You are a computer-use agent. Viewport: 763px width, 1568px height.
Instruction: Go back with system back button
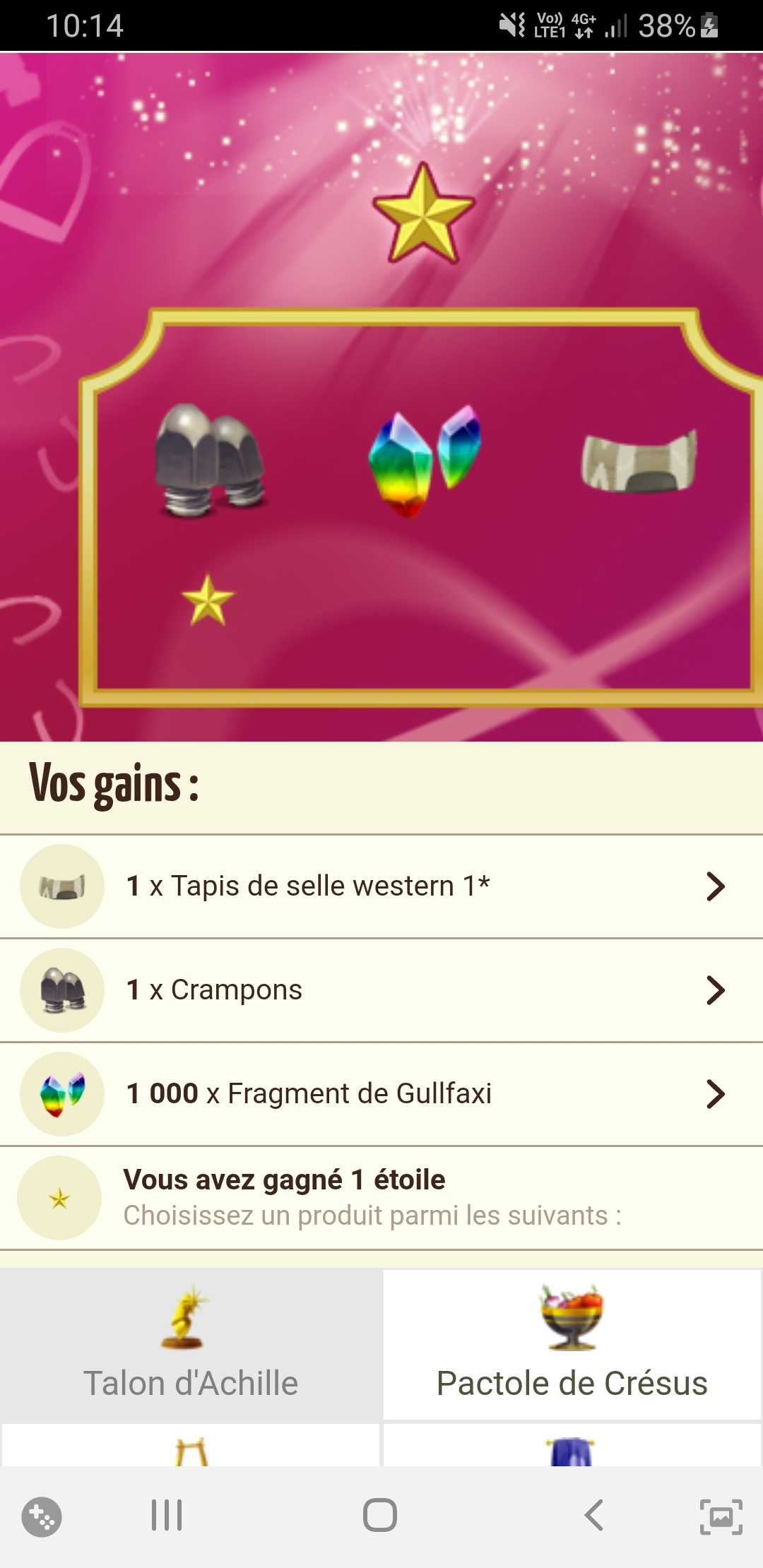click(594, 1515)
